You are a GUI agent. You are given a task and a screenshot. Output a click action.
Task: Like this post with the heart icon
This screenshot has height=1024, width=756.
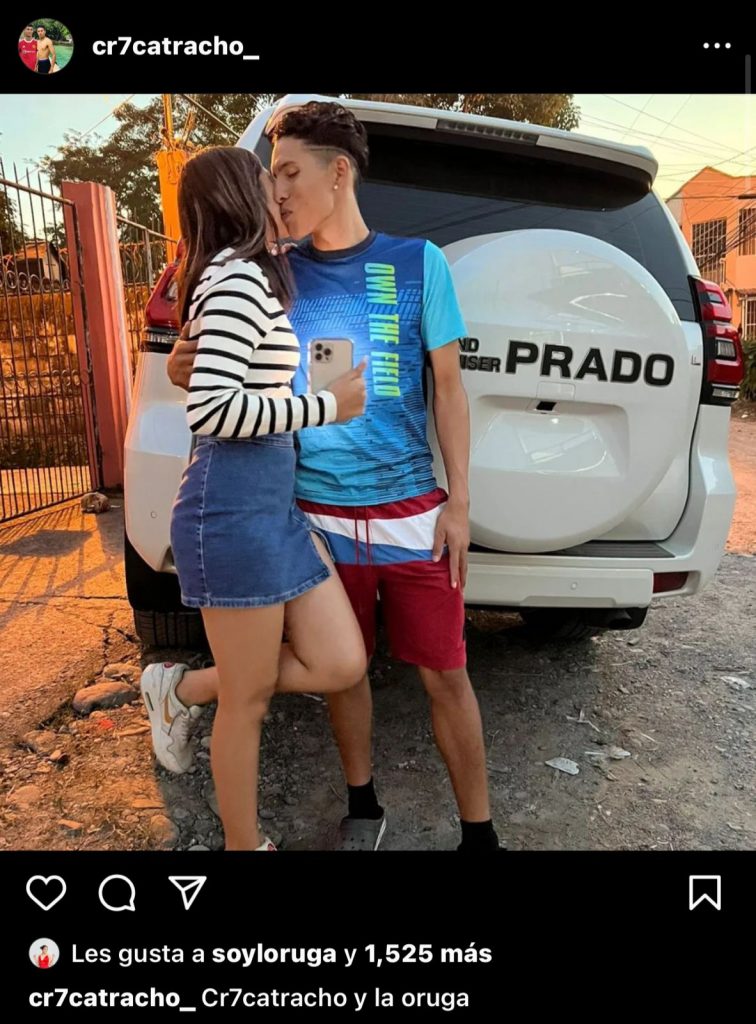(x=46, y=892)
